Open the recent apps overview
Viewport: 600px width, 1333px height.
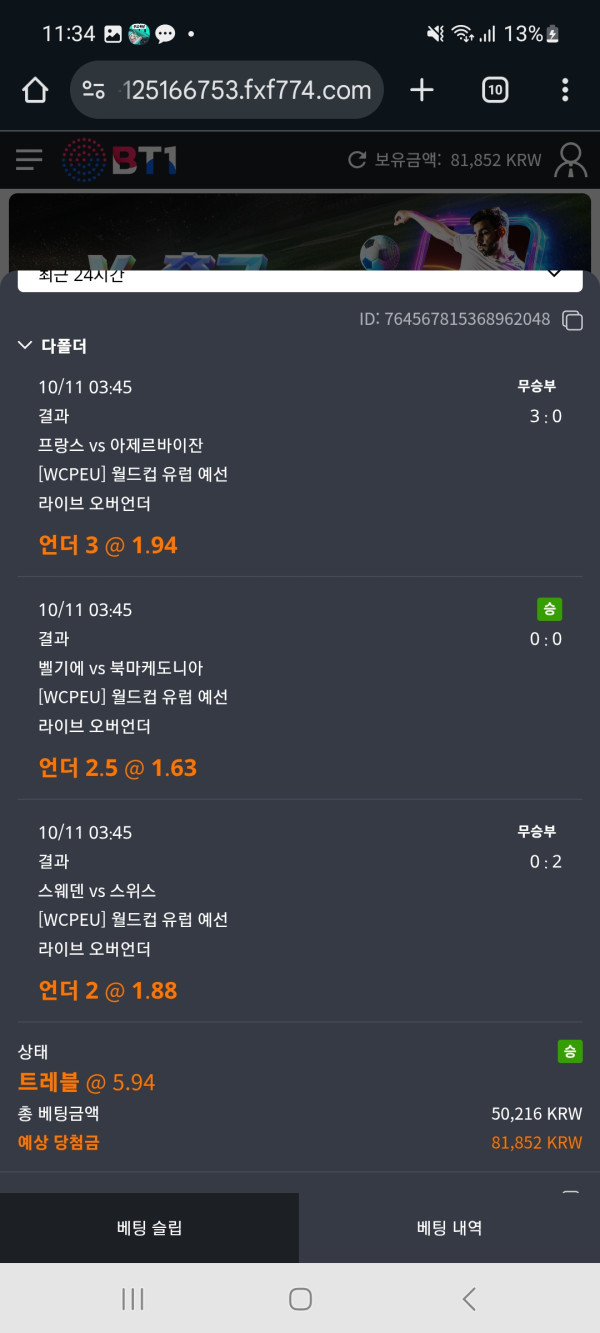tap(132, 1299)
